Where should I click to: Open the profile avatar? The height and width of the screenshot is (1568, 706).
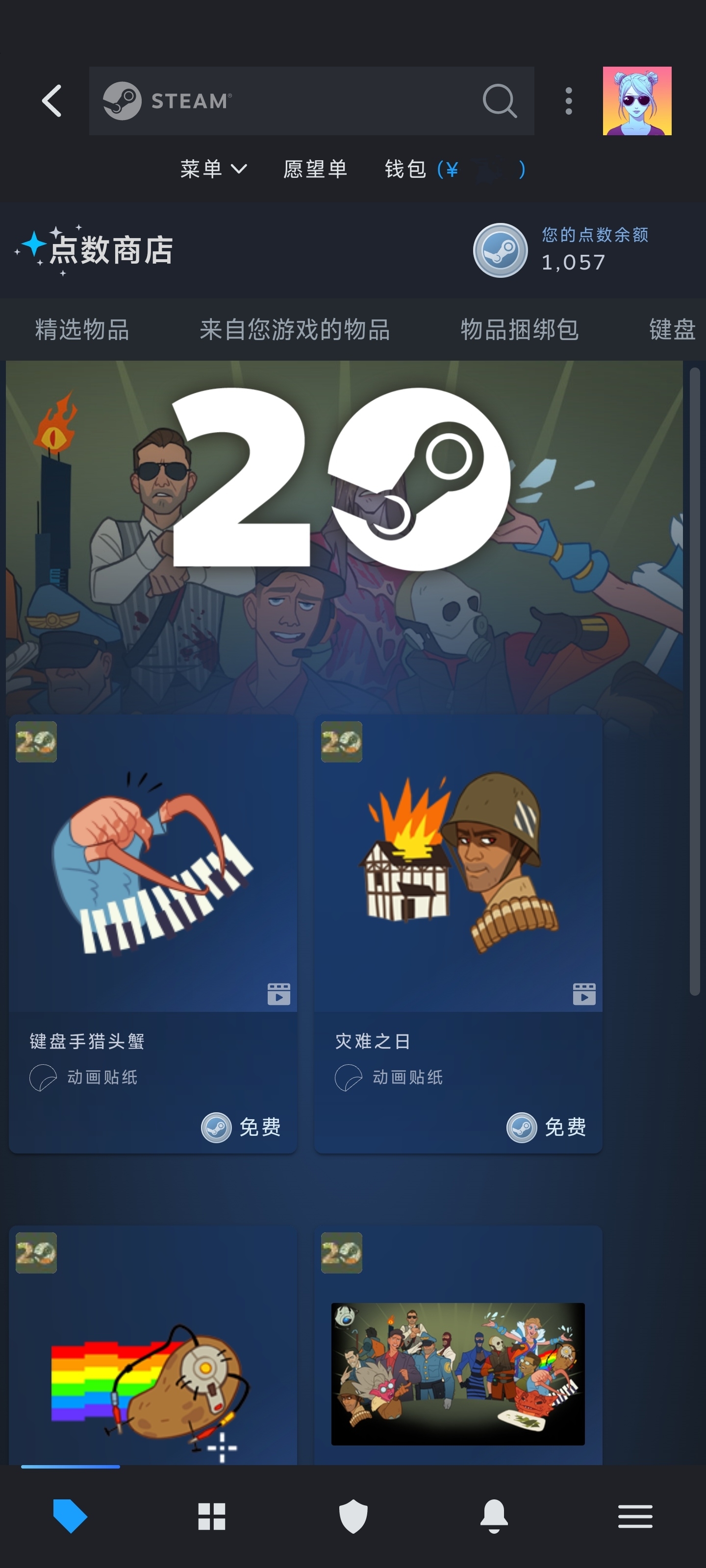click(x=636, y=101)
